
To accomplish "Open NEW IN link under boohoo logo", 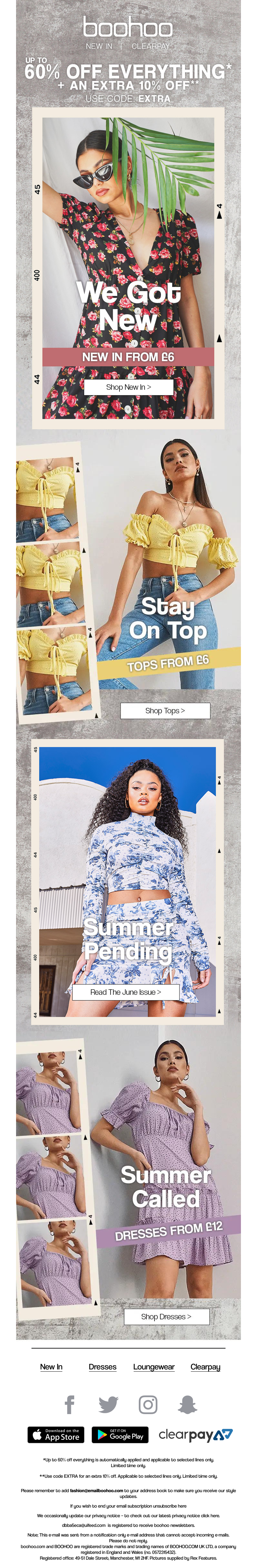I will point(99,46).
